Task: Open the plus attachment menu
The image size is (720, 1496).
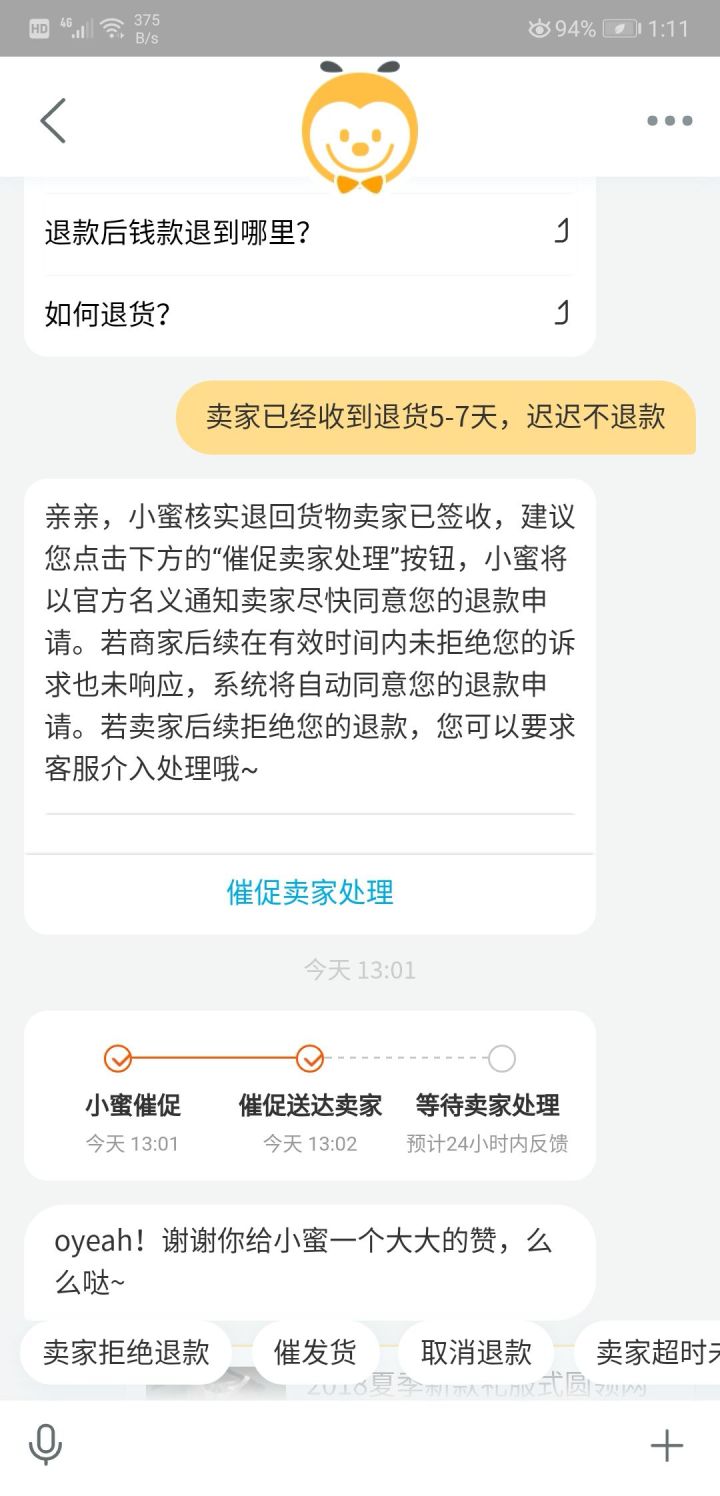Action: (x=667, y=1445)
